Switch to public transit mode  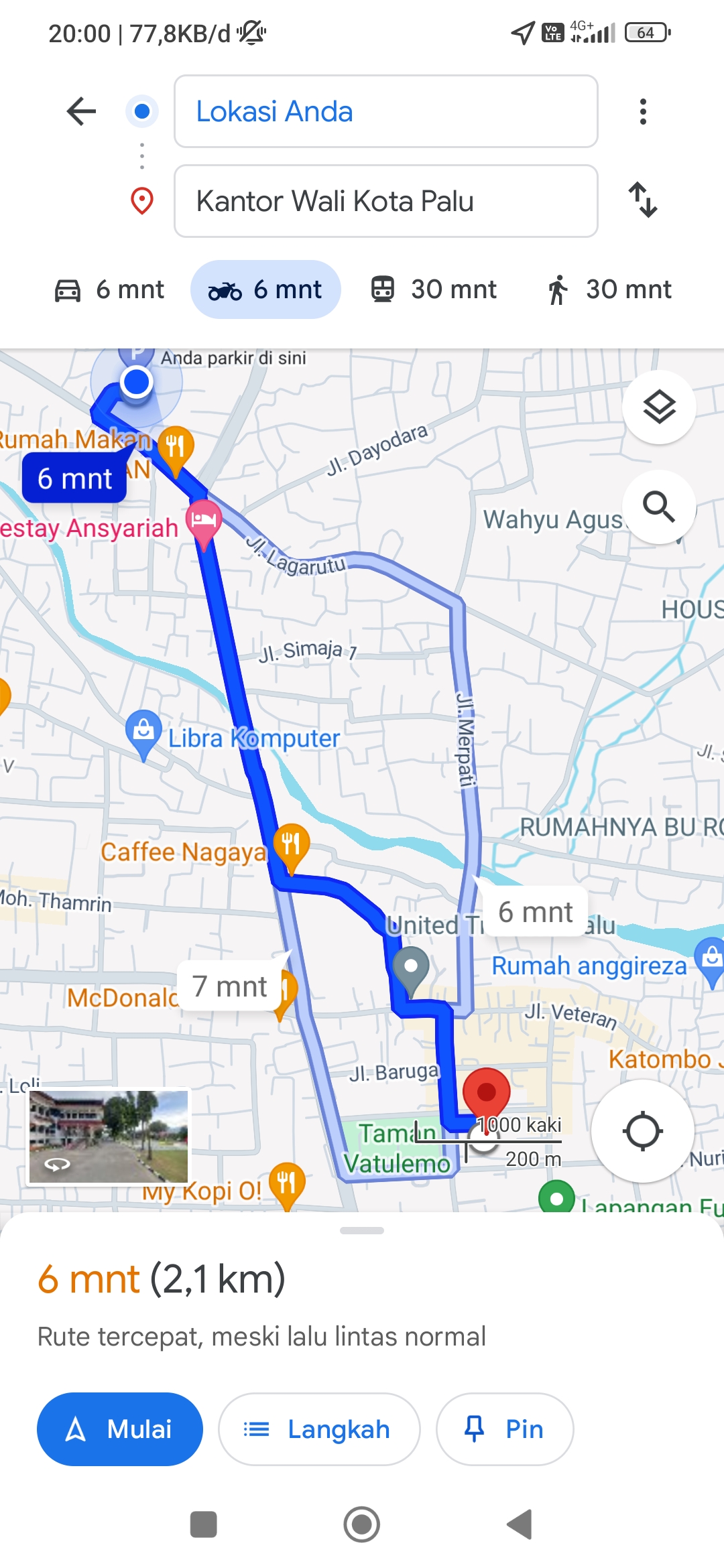pyautogui.click(x=434, y=289)
